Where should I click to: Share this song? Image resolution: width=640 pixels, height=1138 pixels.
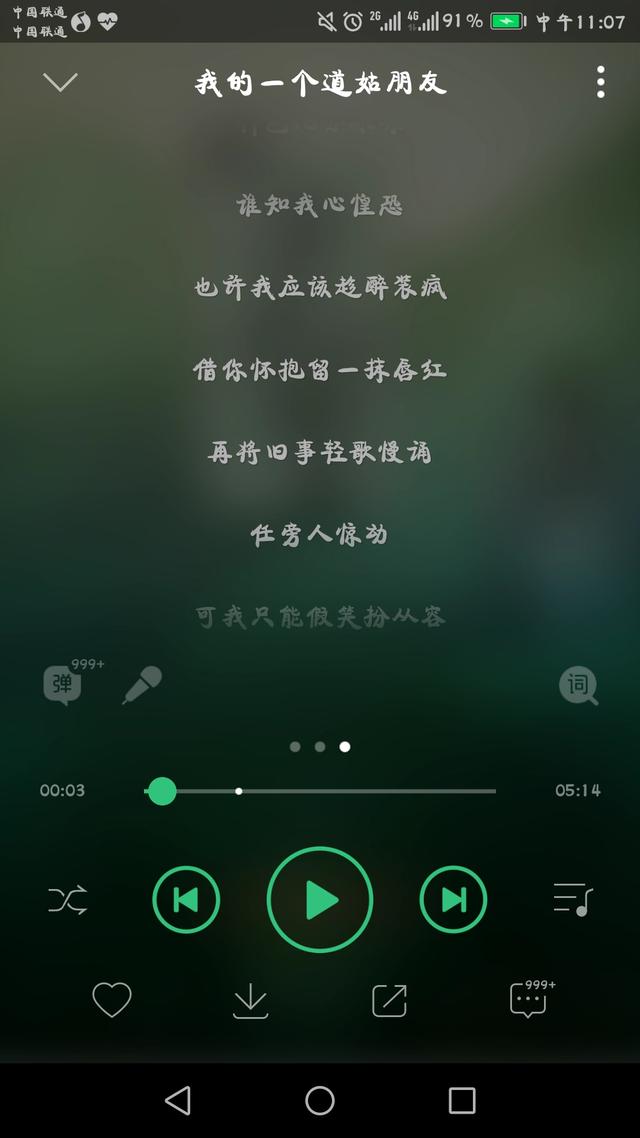pyautogui.click(x=389, y=1001)
